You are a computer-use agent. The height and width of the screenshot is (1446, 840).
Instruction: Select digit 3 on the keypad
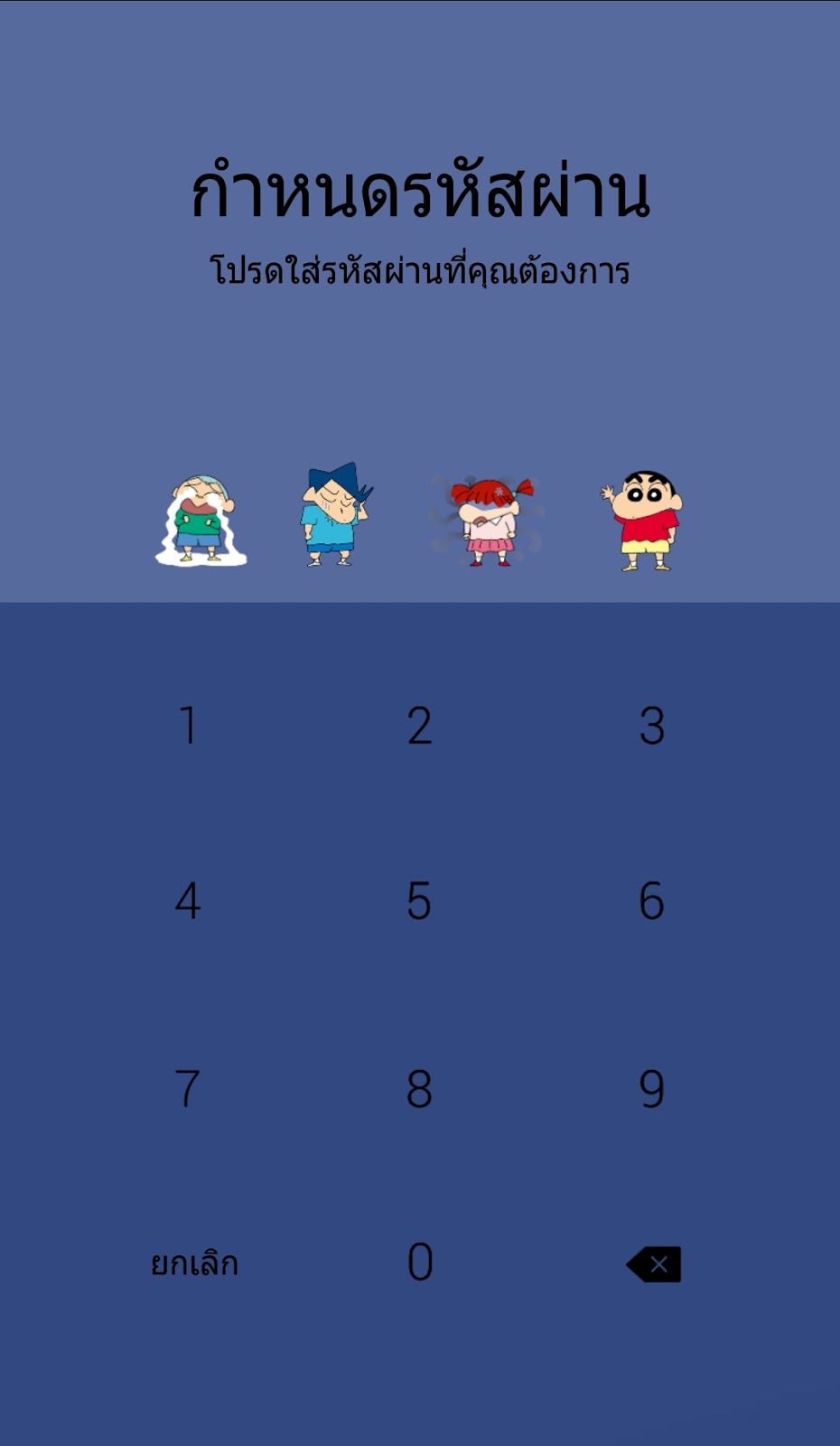pos(651,726)
